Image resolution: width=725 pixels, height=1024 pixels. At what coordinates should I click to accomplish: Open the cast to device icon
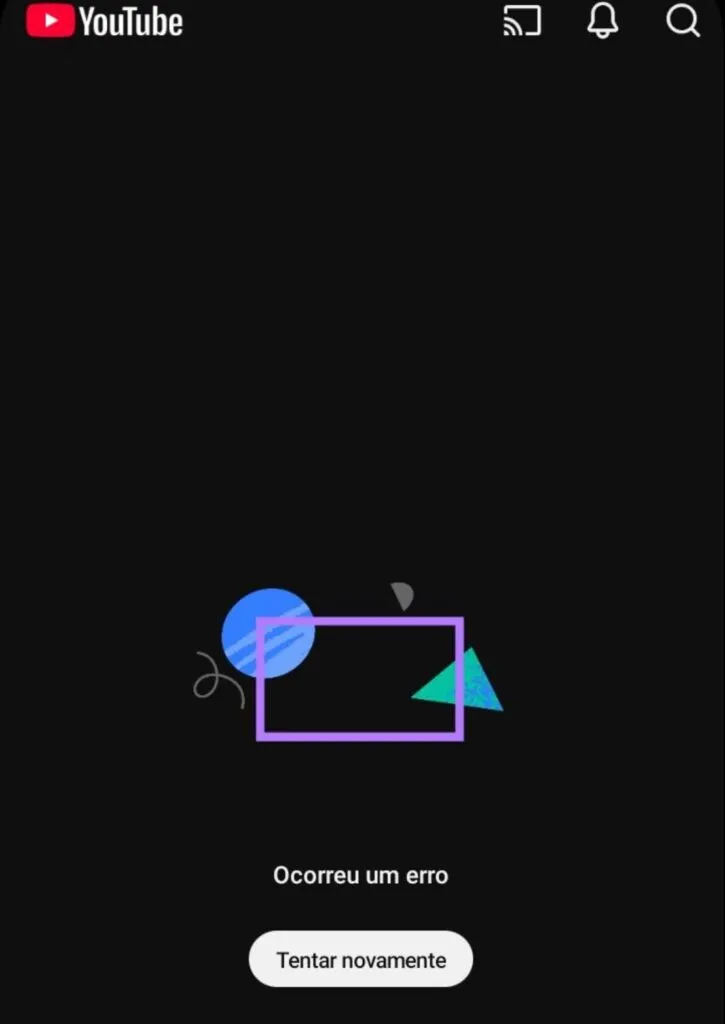point(521,21)
